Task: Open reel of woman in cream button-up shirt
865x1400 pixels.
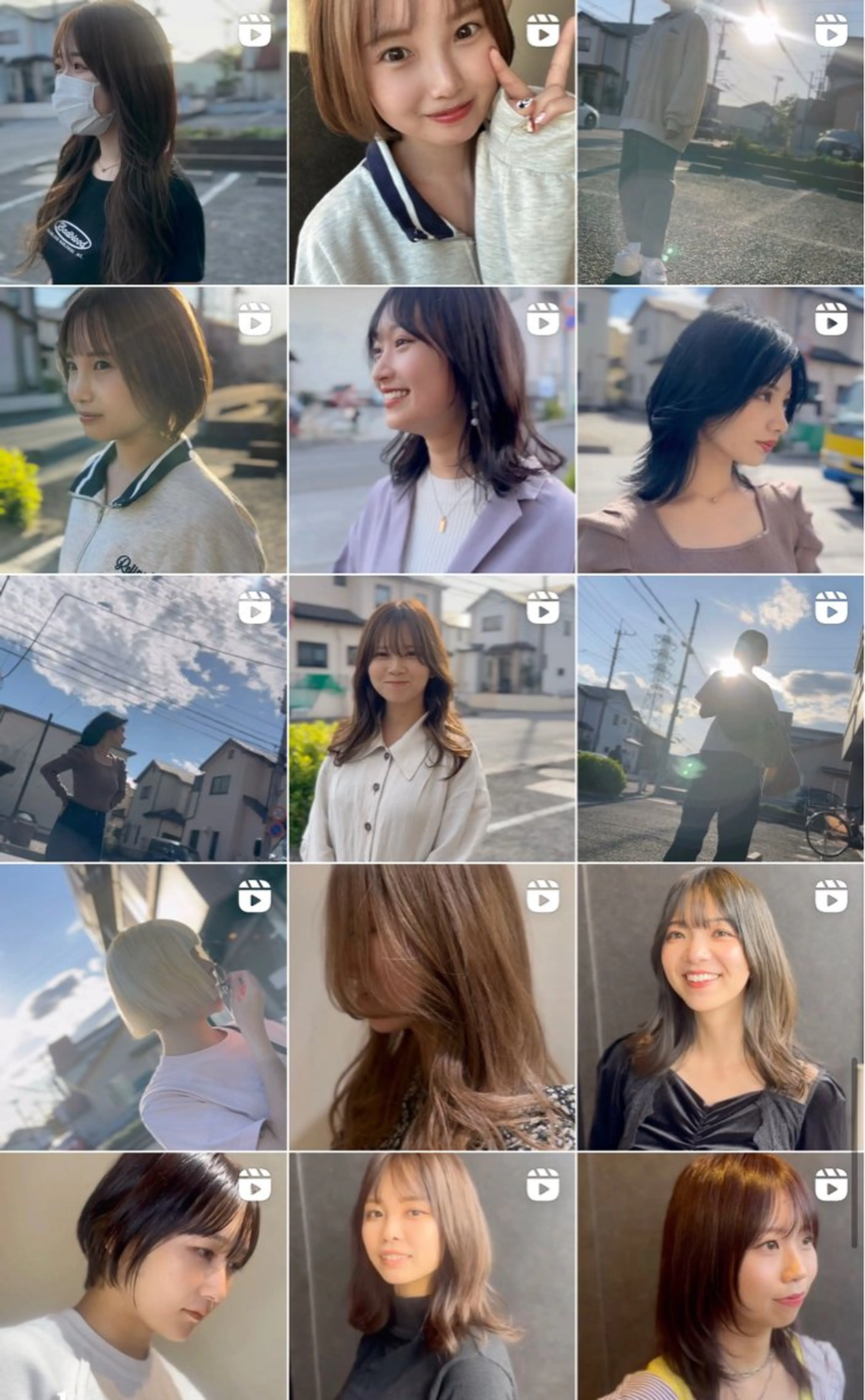Action: click(432, 719)
